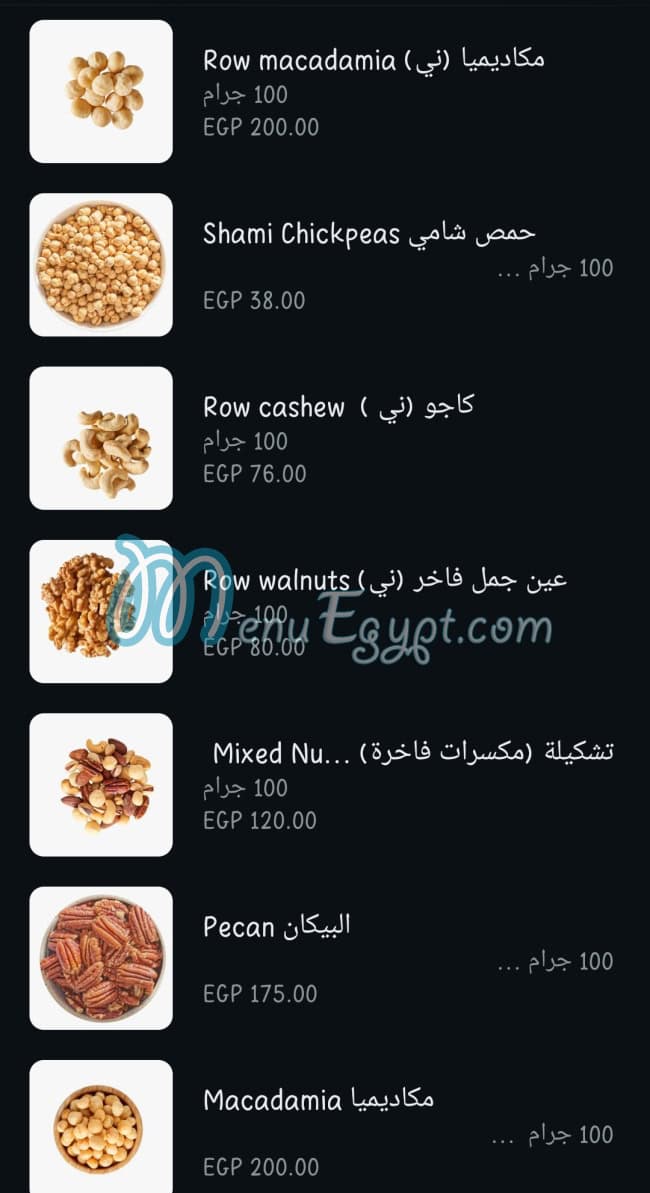Tap the Mixed Nuts item at EGP 120.00

tap(412, 753)
